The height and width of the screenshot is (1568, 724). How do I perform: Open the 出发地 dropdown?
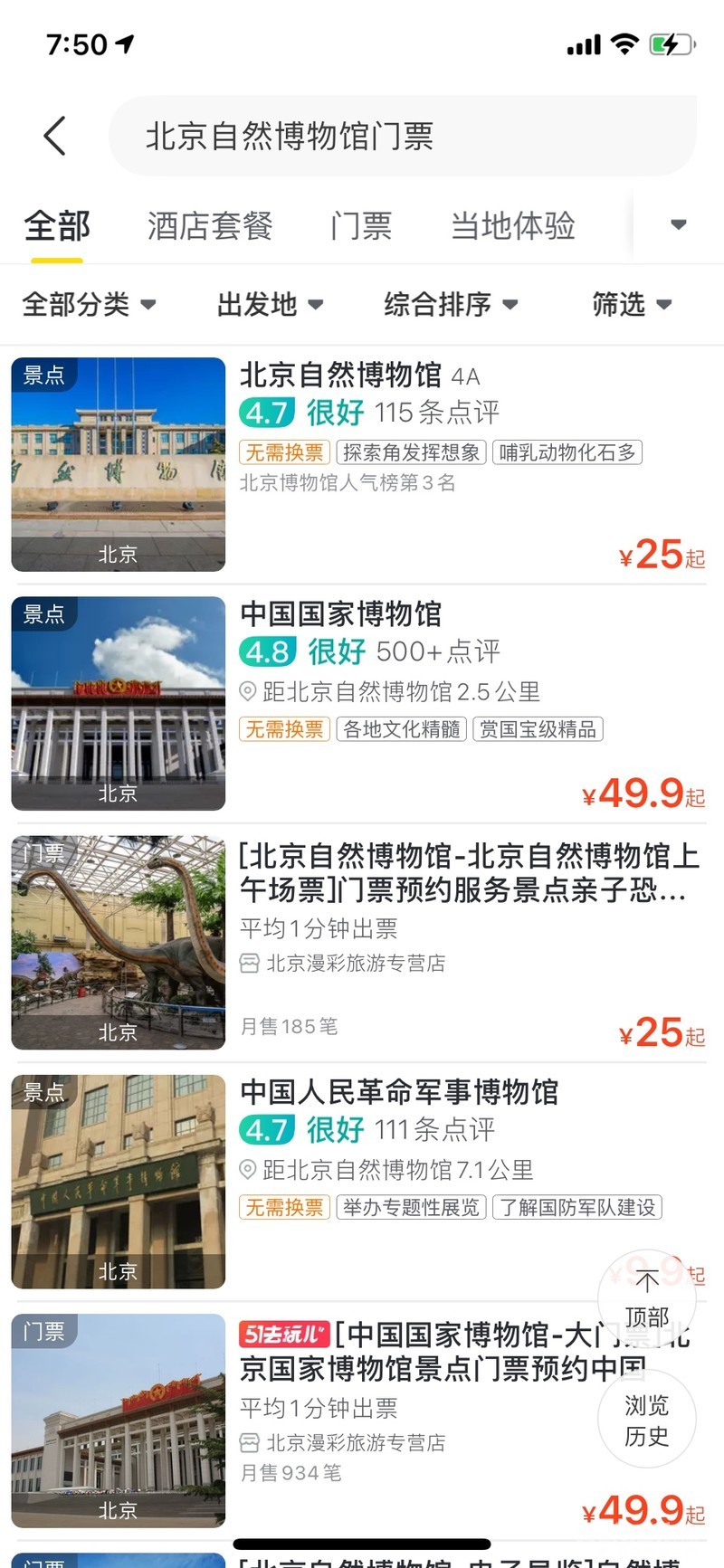[270, 305]
